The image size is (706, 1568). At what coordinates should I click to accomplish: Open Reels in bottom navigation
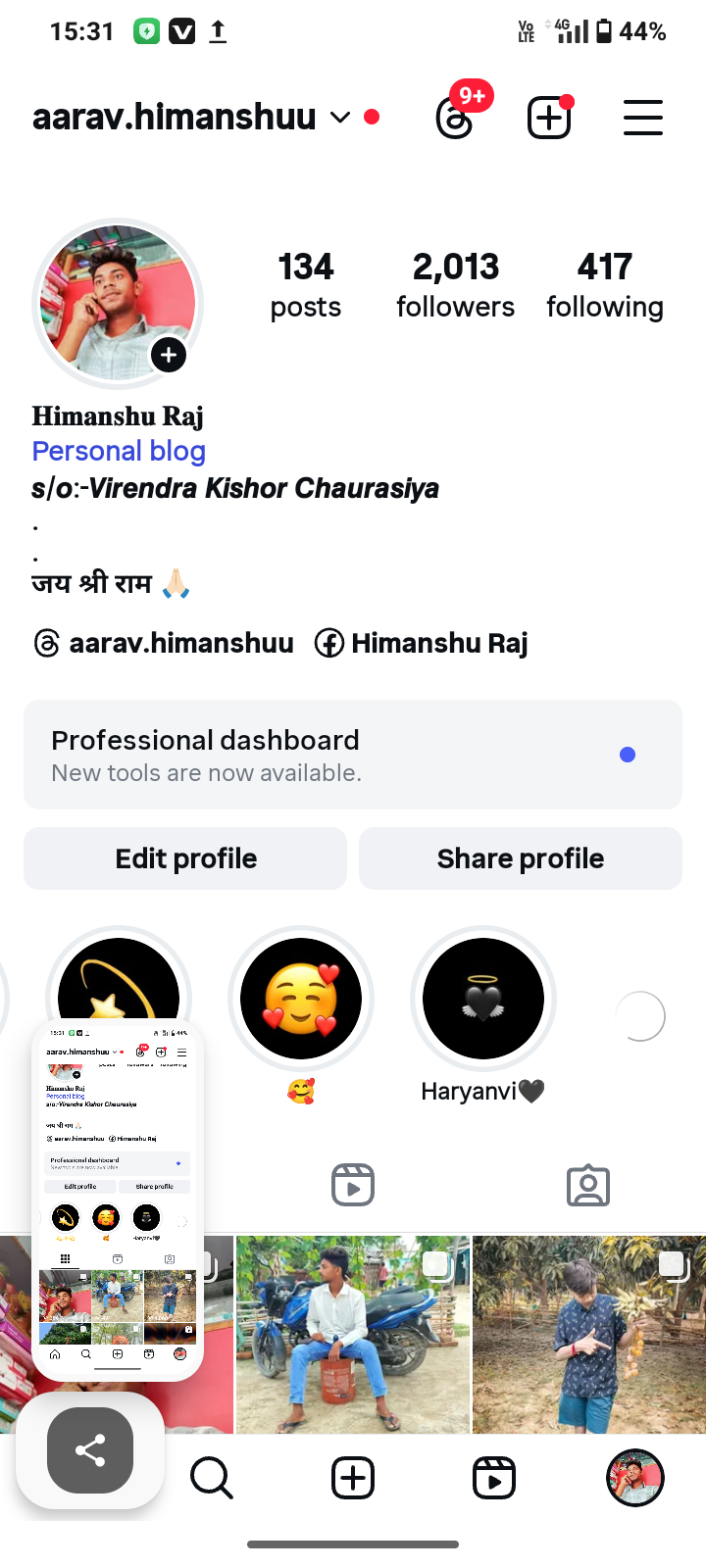coord(494,1478)
